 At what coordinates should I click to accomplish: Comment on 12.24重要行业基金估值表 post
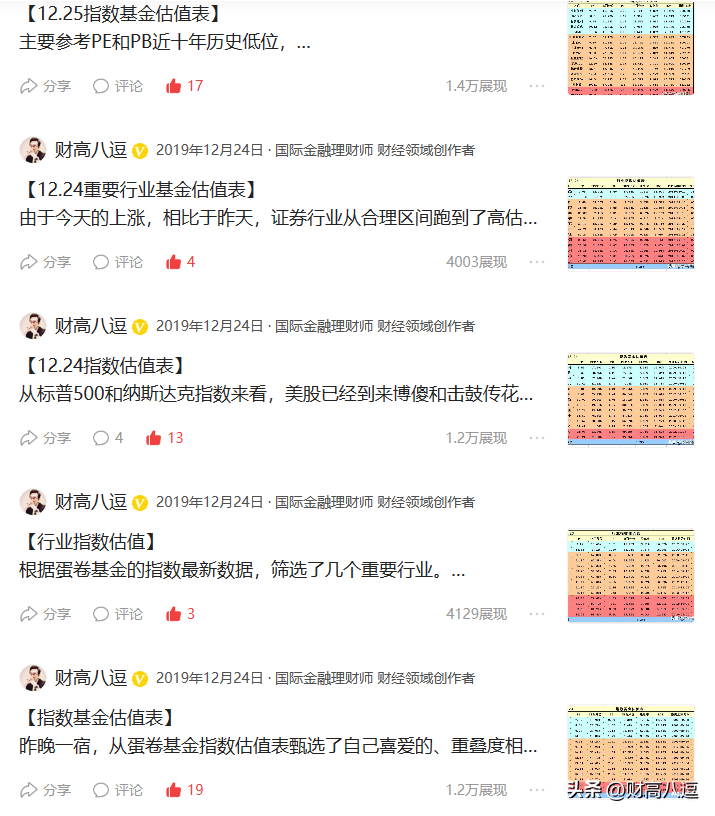tap(117, 262)
